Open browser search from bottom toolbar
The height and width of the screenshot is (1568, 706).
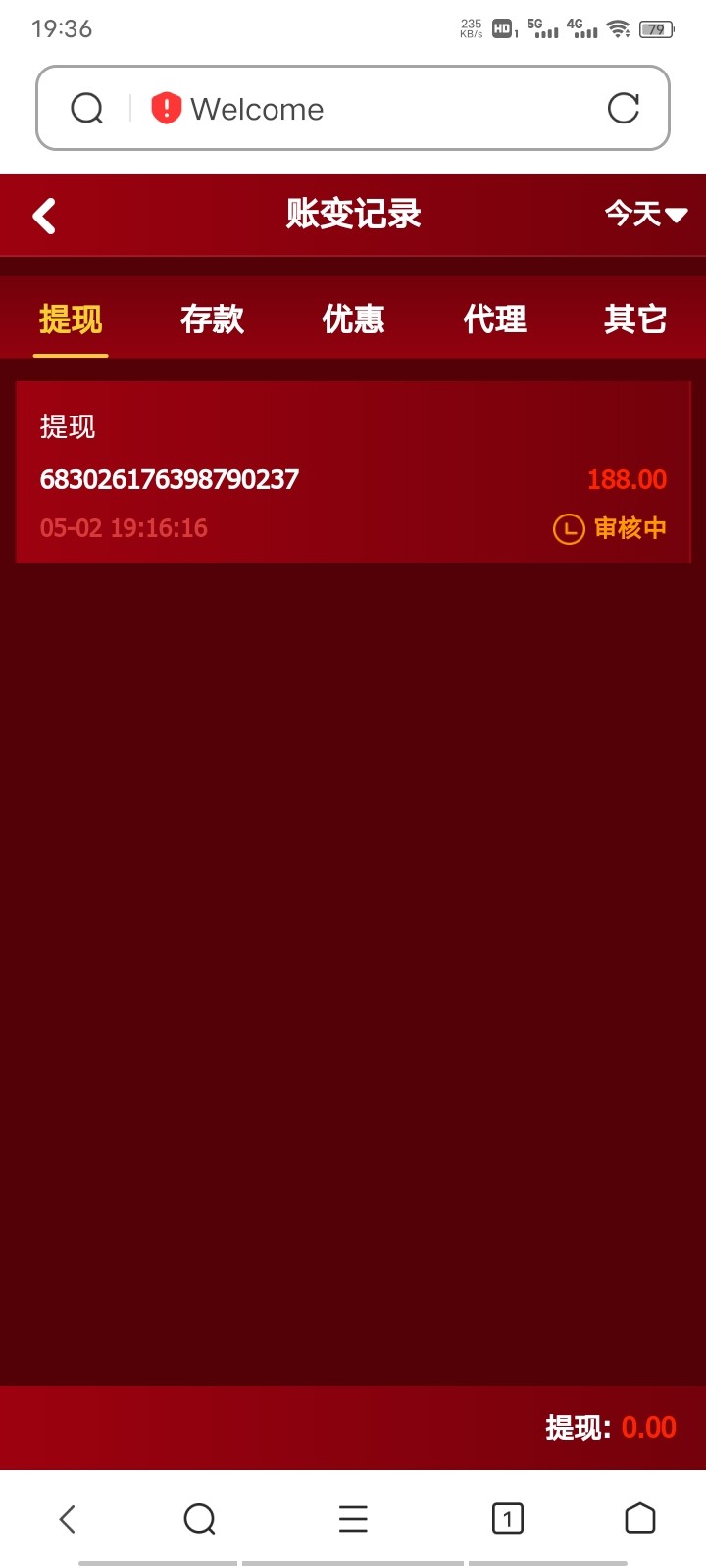pos(199,1519)
